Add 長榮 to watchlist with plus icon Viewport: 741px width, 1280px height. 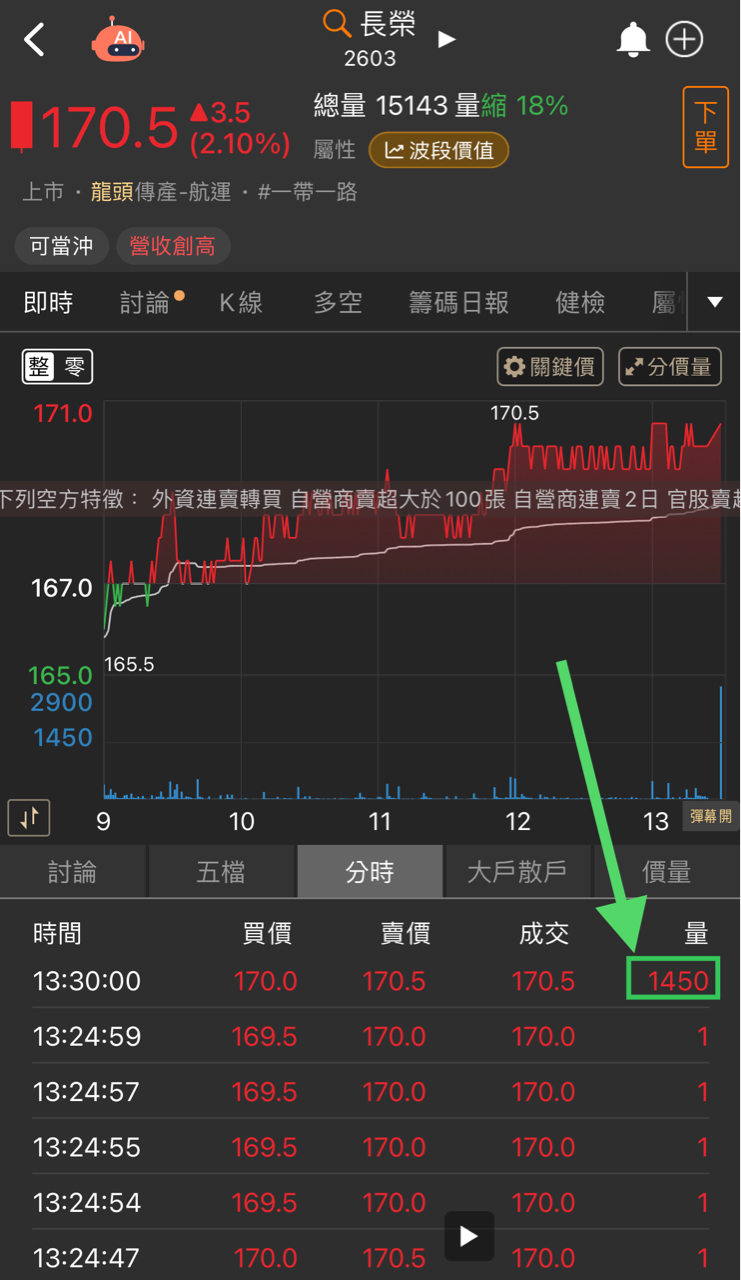coord(685,40)
